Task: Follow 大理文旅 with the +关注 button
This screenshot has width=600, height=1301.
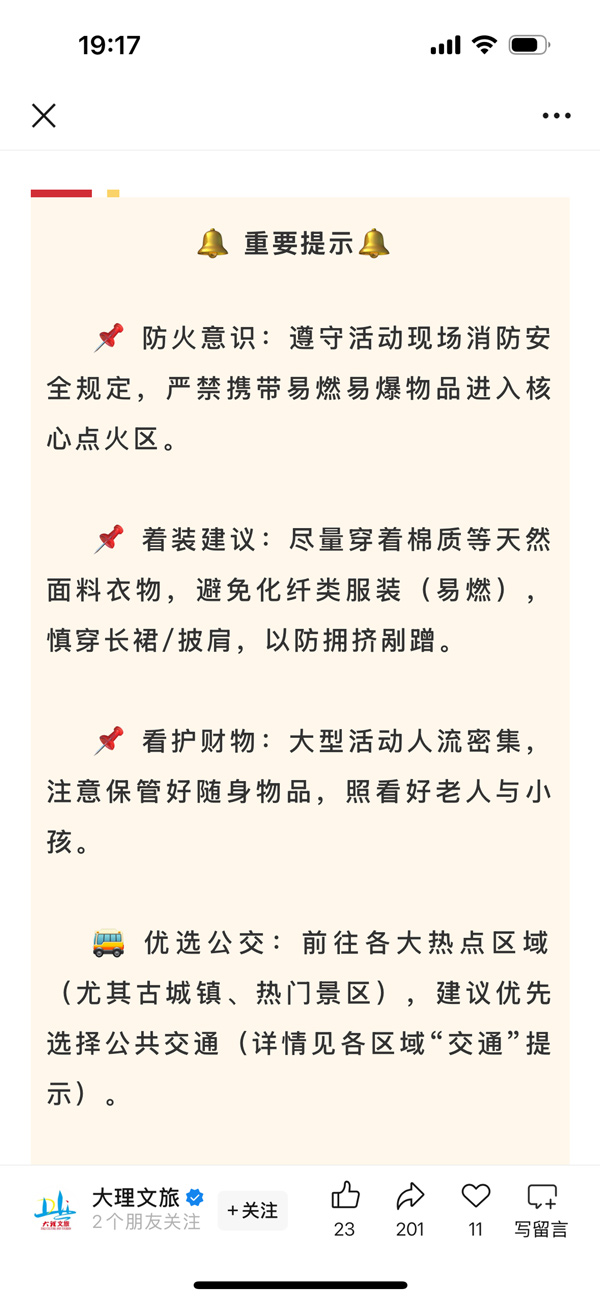Action: point(253,1210)
